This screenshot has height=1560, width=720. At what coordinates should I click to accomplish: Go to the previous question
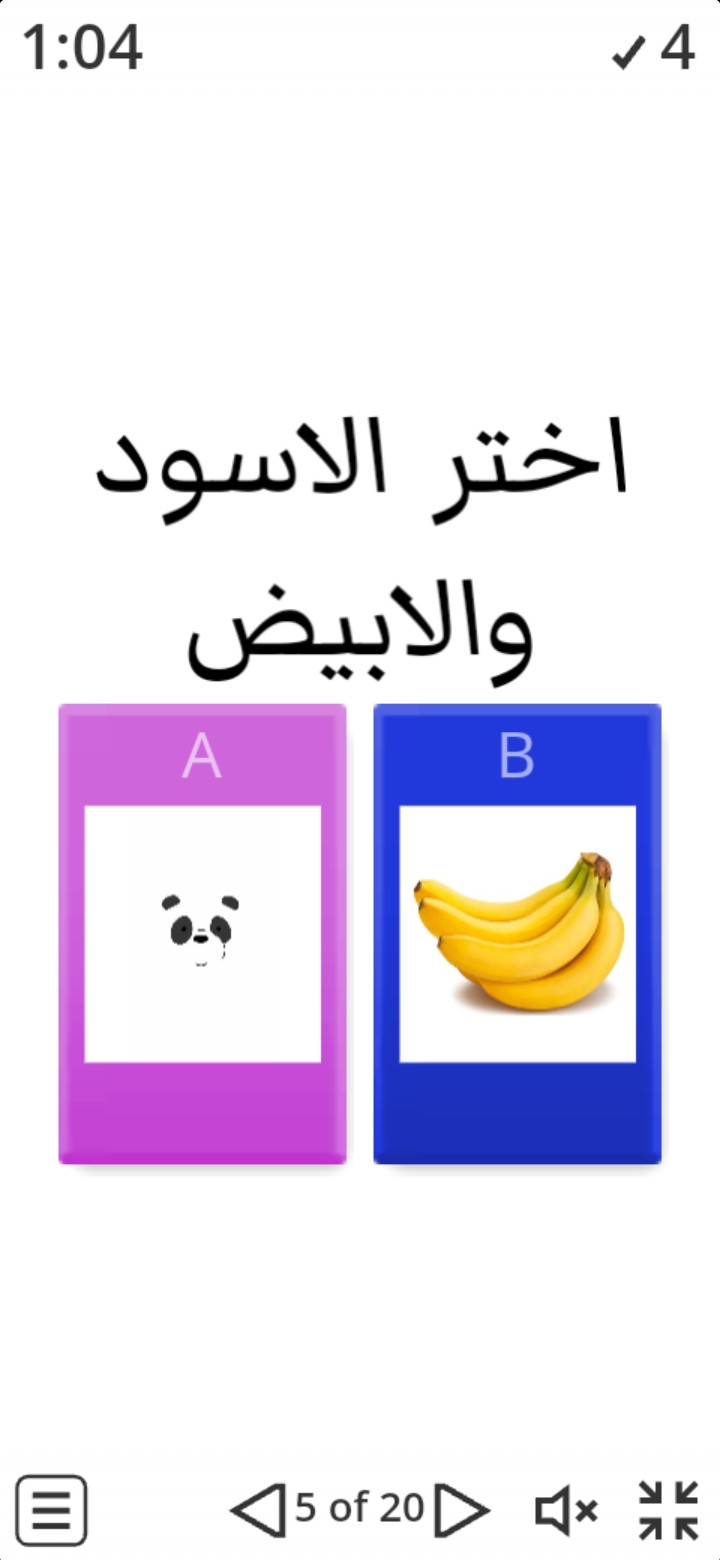(x=258, y=1510)
